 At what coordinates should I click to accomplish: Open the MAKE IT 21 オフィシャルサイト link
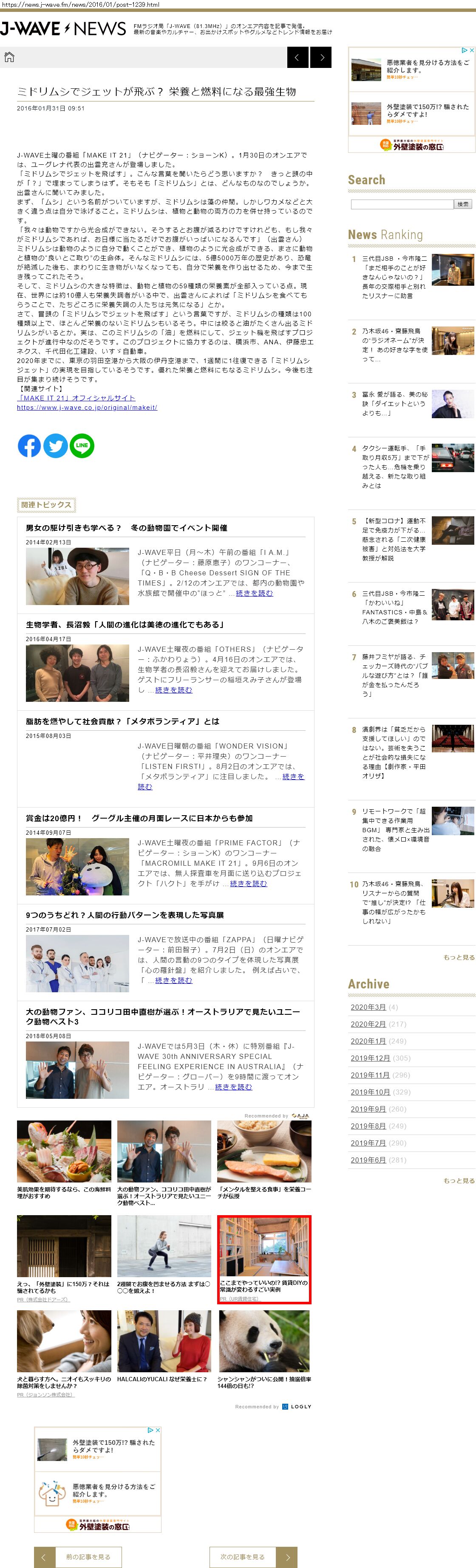point(76,397)
